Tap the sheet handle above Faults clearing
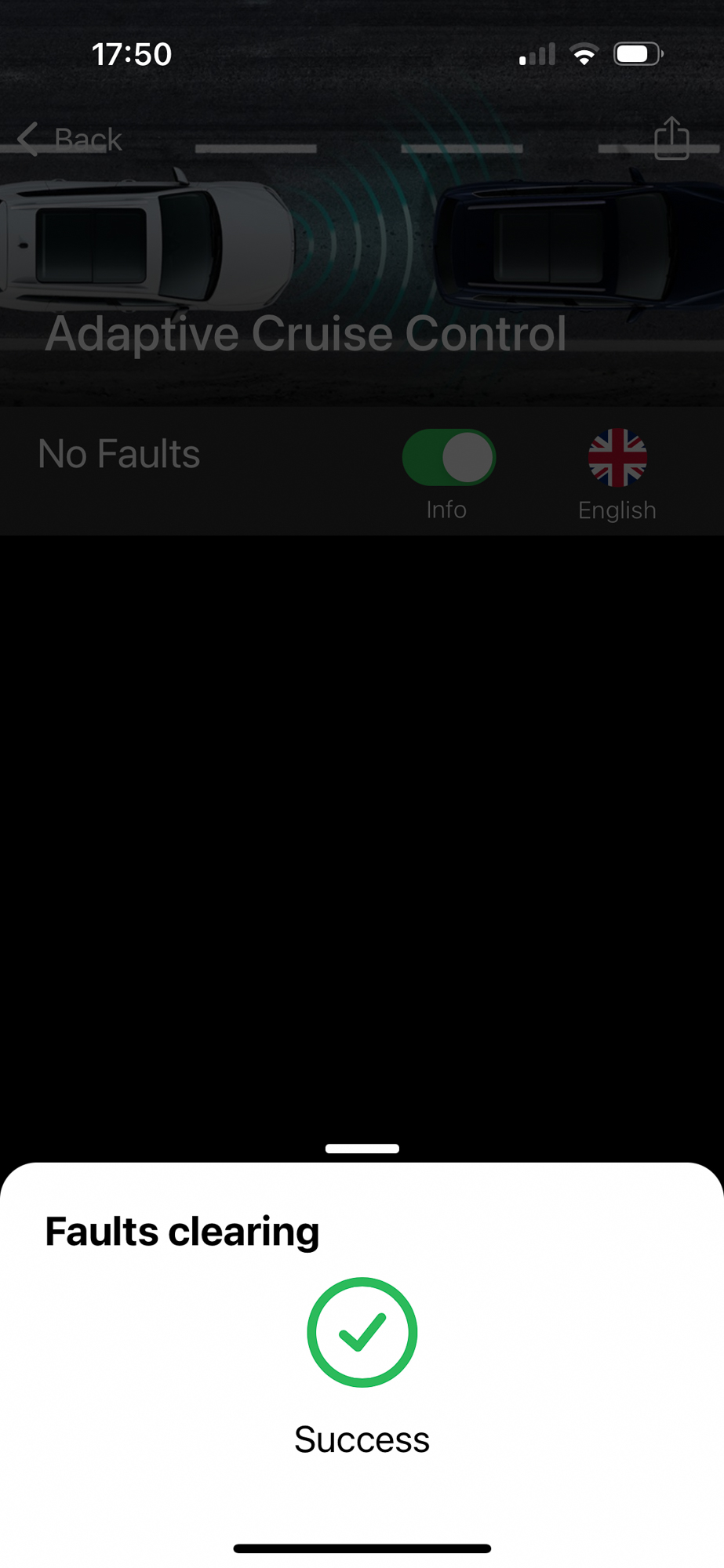This screenshot has width=724, height=1568. [x=362, y=1149]
